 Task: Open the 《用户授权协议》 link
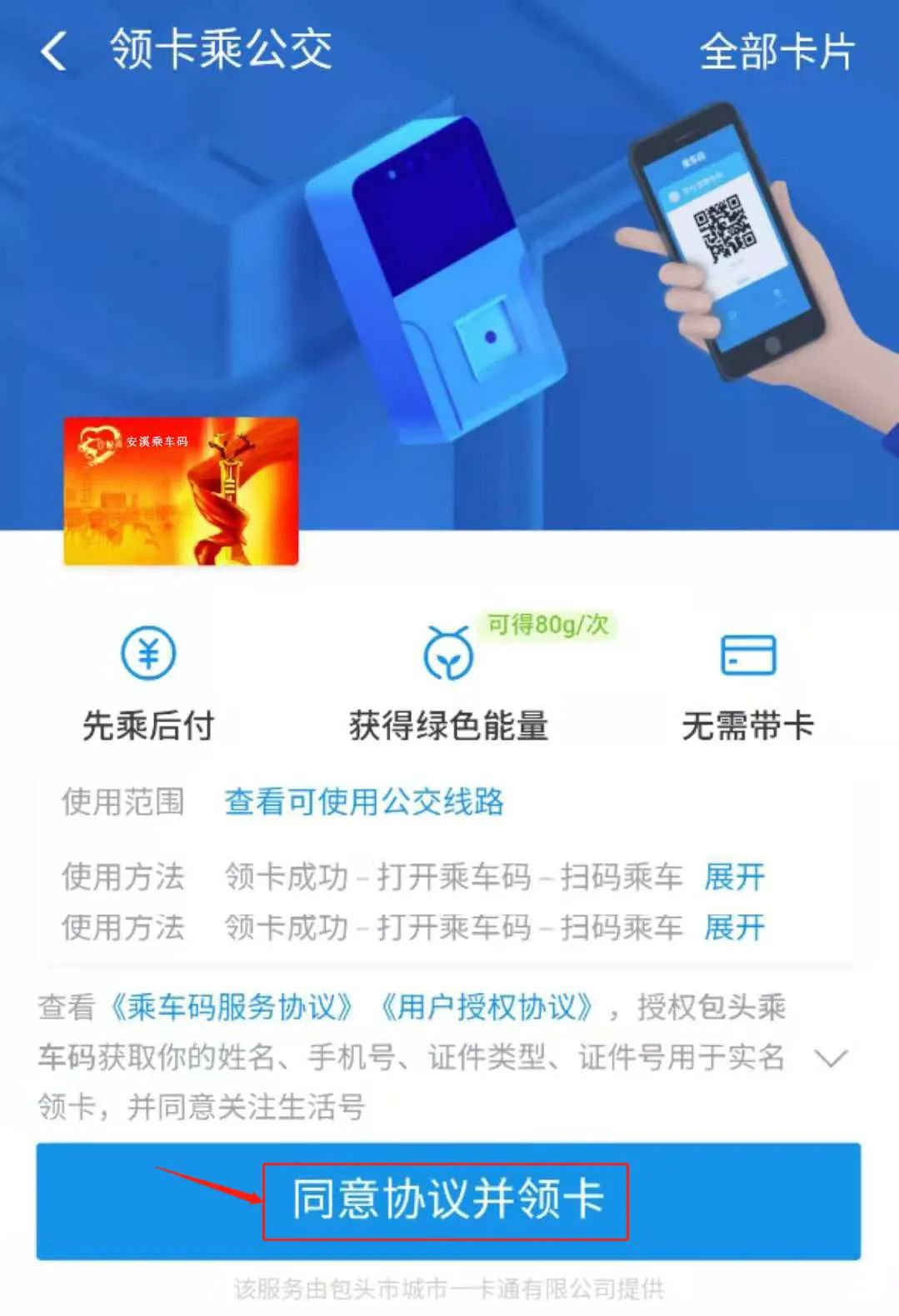(487, 1007)
